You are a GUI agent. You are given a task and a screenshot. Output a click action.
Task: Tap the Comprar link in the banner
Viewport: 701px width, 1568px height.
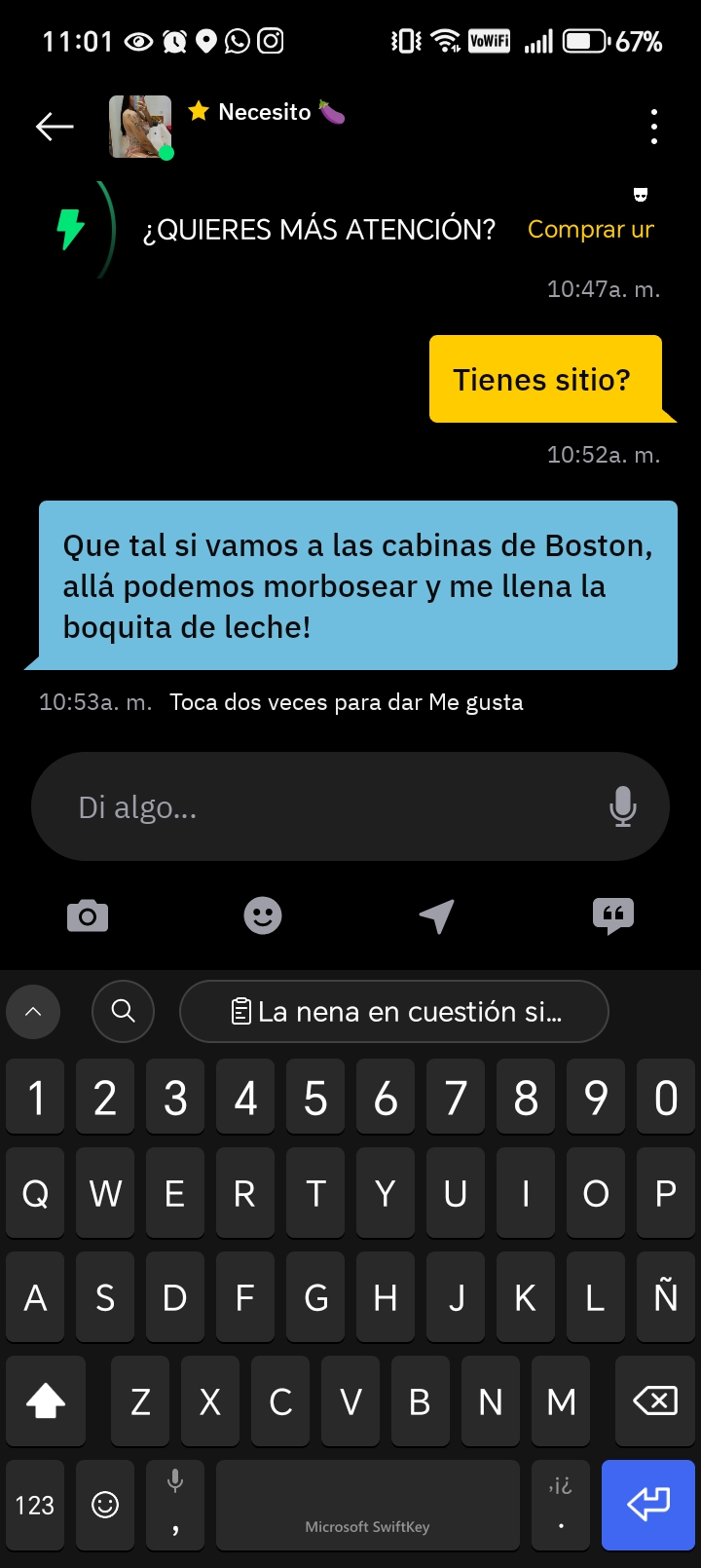tap(590, 230)
